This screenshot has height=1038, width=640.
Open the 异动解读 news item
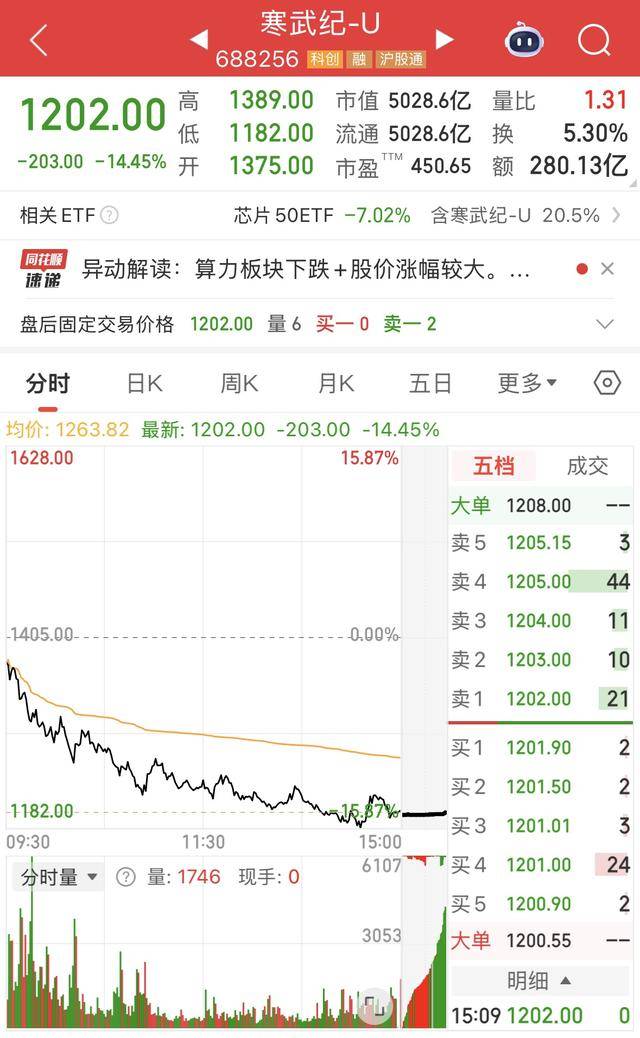click(306, 269)
